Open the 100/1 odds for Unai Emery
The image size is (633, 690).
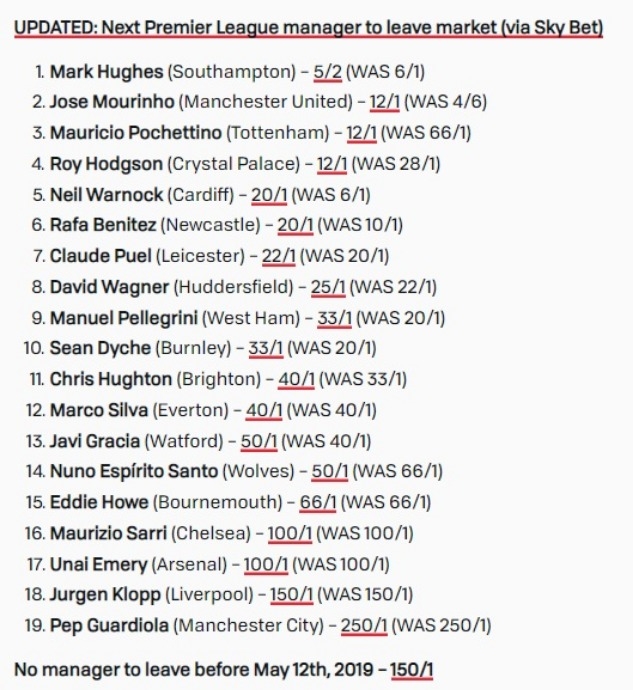pos(265,565)
